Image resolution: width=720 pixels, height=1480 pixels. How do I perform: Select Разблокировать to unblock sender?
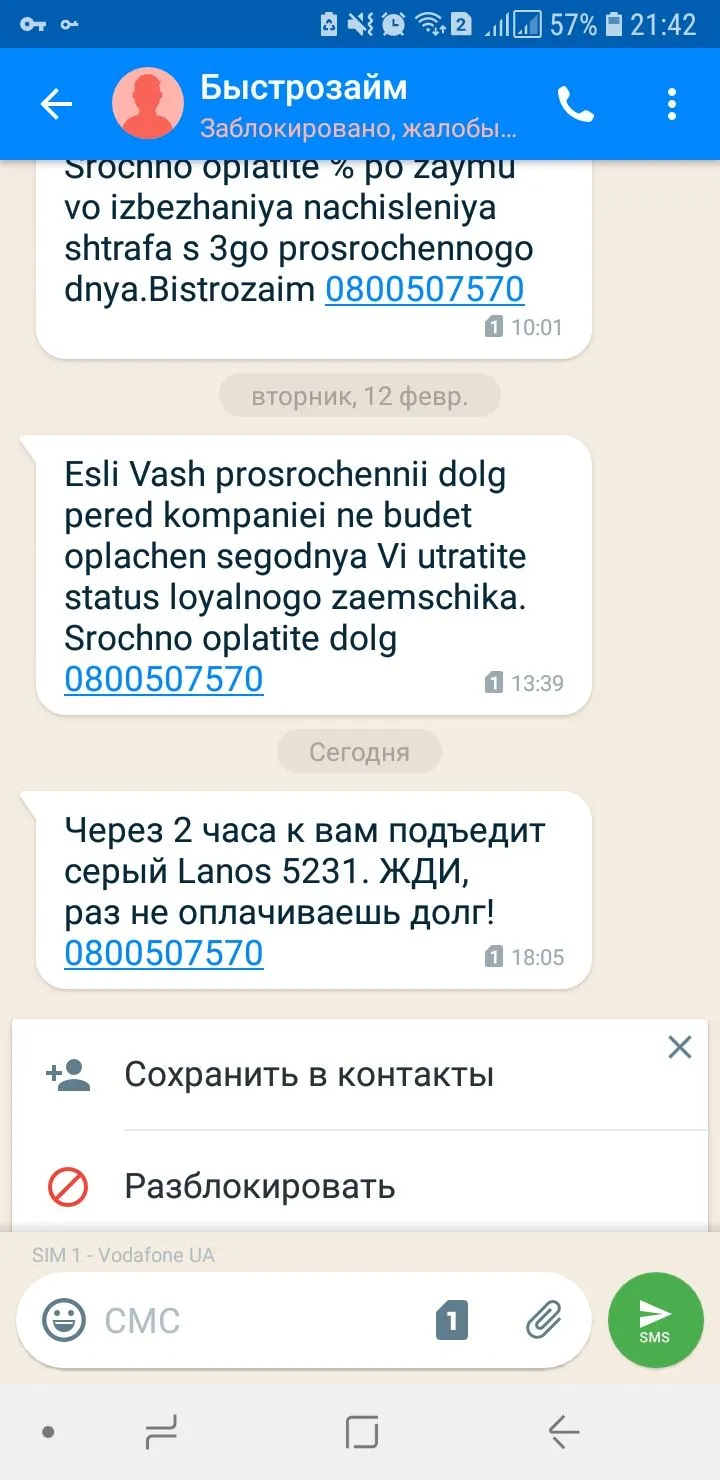coord(259,1187)
